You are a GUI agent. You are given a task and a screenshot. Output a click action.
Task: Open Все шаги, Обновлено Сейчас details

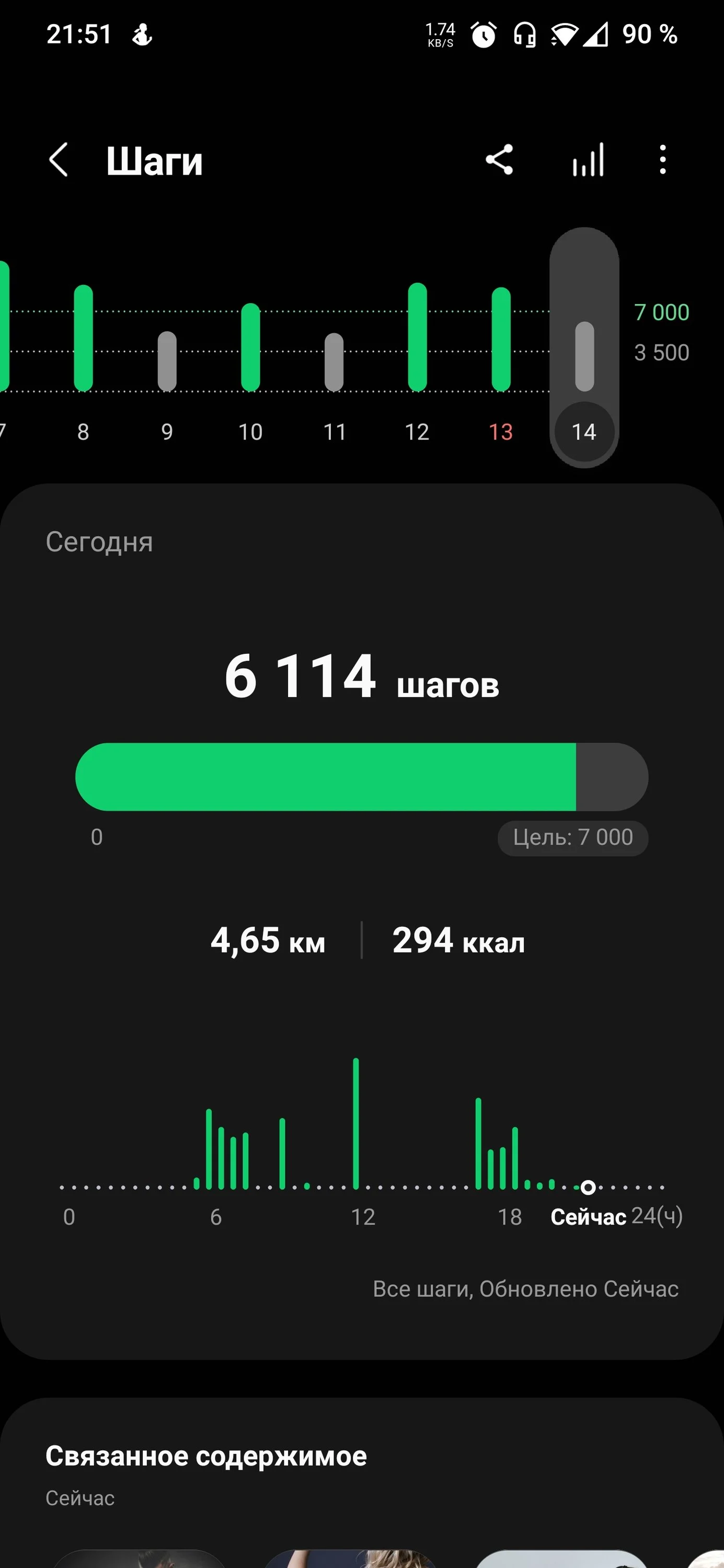click(x=526, y=1289)
